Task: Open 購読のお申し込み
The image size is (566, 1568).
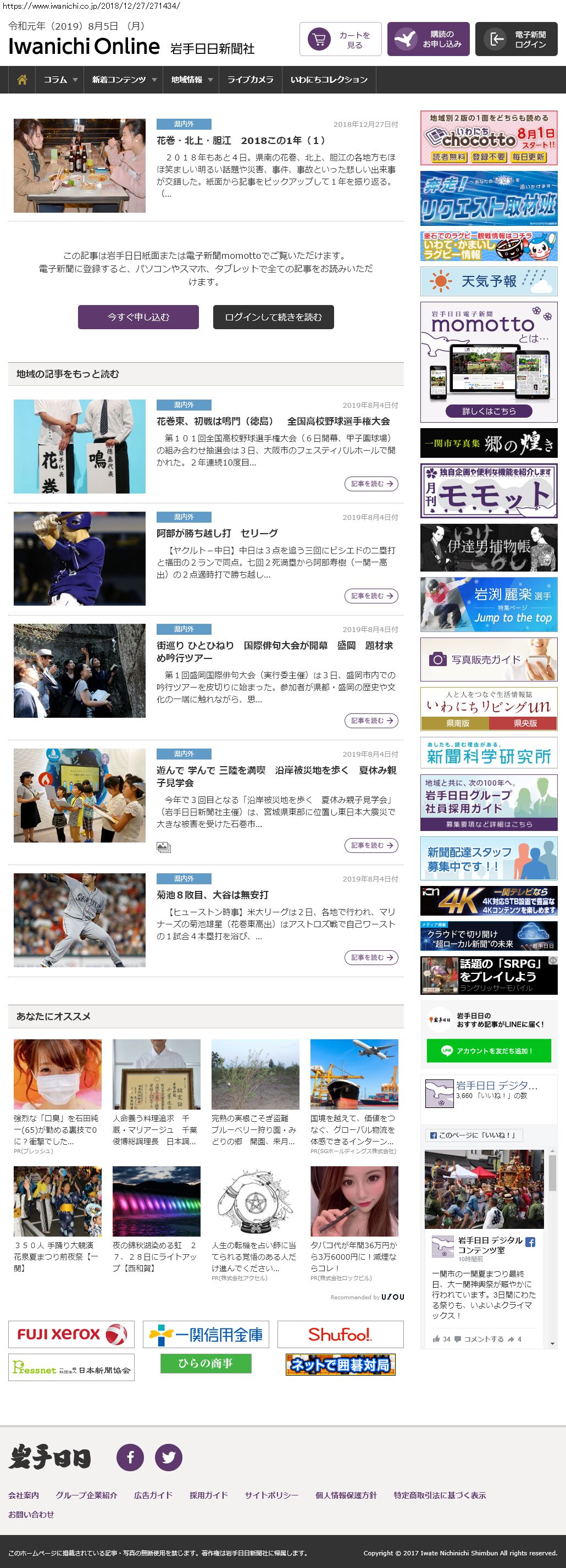Action: coord(428,40)
